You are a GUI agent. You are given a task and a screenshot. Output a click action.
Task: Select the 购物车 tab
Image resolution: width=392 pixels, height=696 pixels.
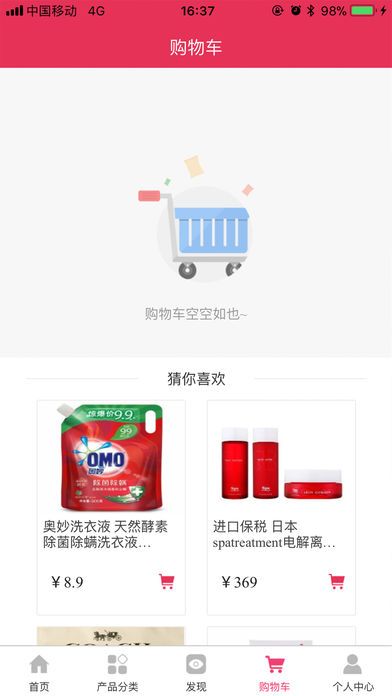(274, 672)
